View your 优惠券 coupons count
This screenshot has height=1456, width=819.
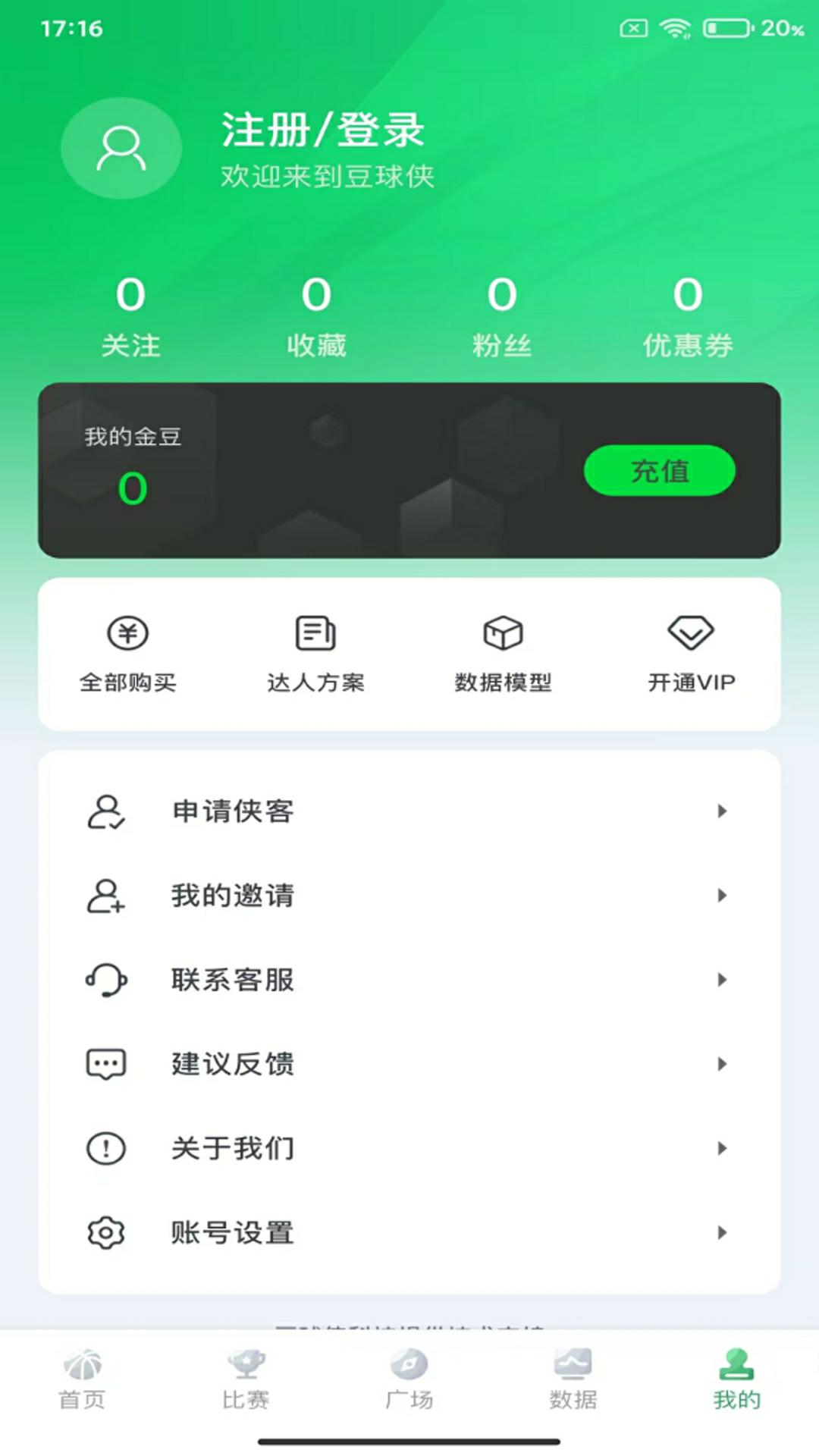coord(685,315)
